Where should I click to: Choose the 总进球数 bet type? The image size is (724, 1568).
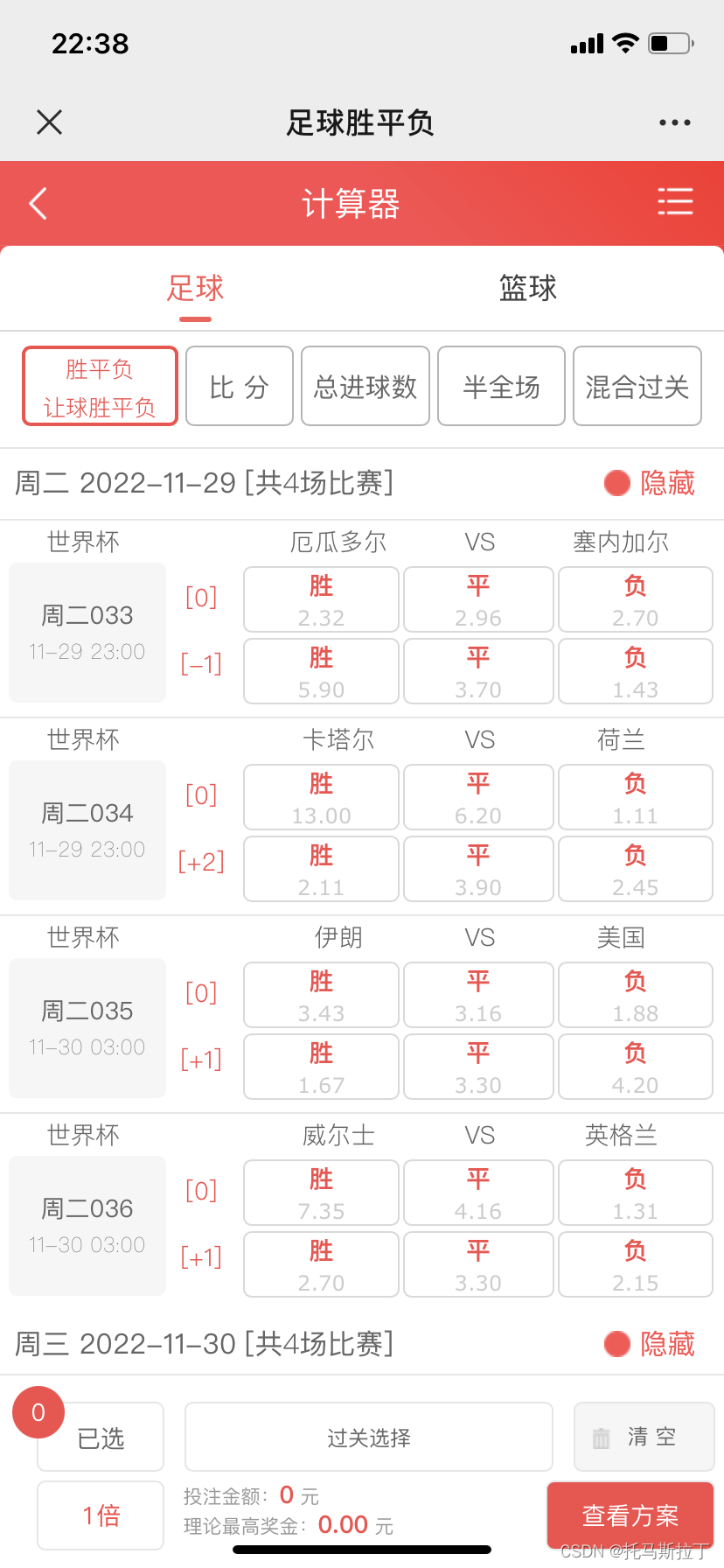[x=365, y=387]
